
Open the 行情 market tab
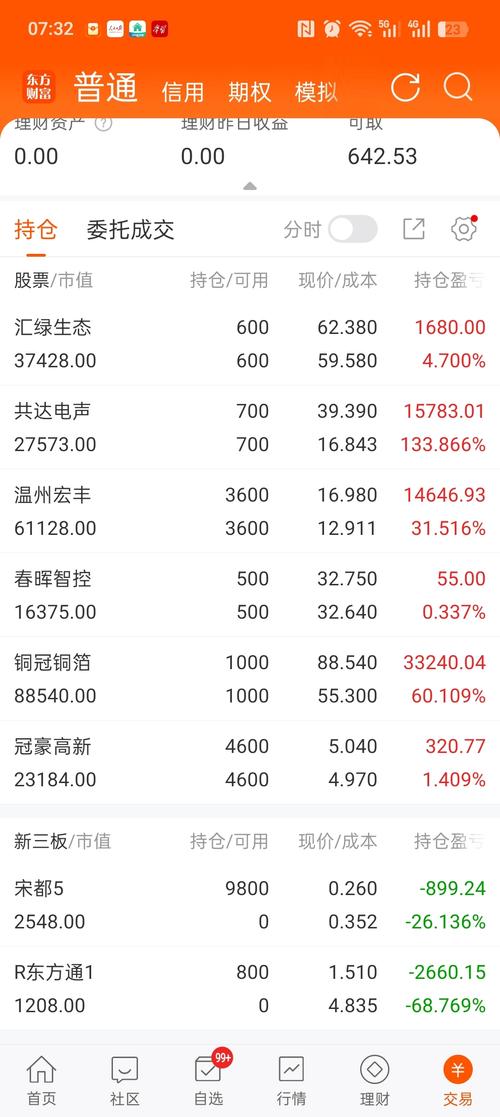(x=291, y=1081)
